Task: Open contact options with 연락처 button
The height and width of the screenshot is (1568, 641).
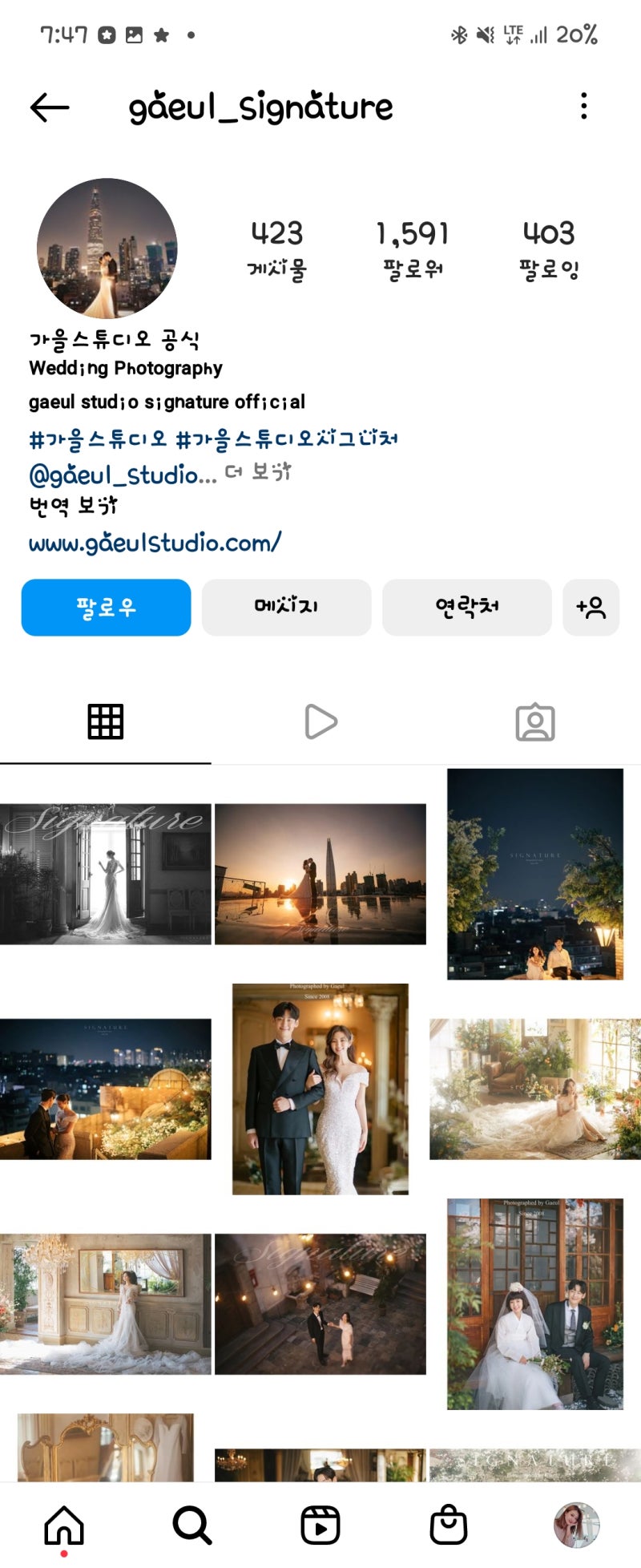Action: (466, 608)
